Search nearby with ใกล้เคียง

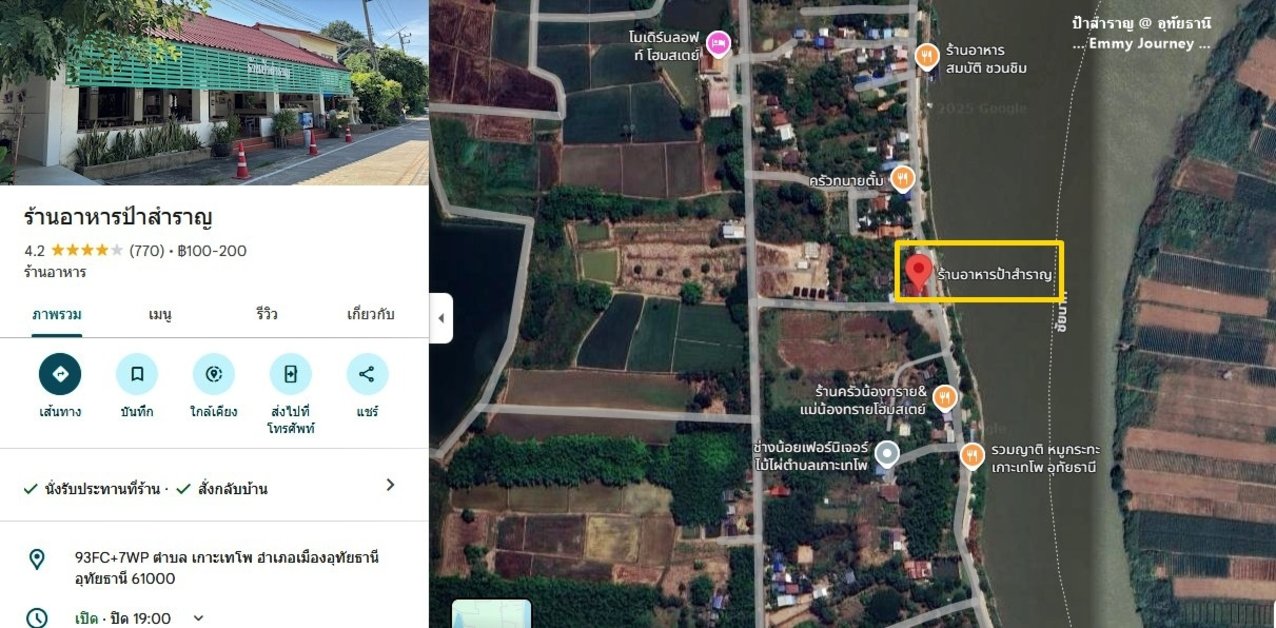click(x=213, y=374)
